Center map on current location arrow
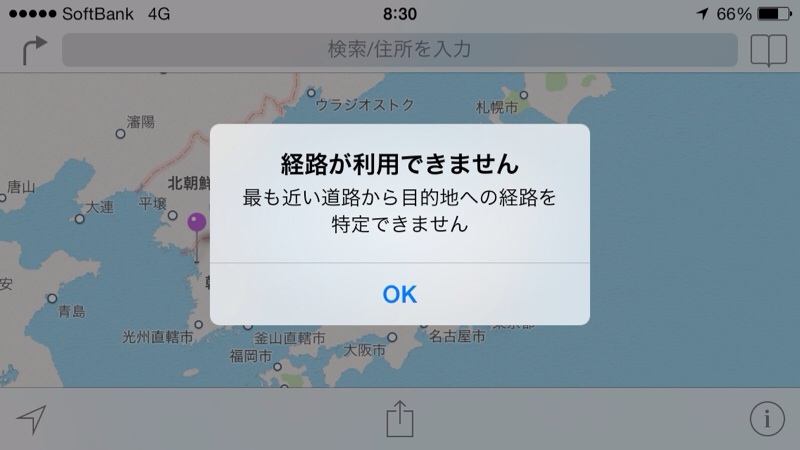This screenshot has height=450, width=800. pos(31,420)
